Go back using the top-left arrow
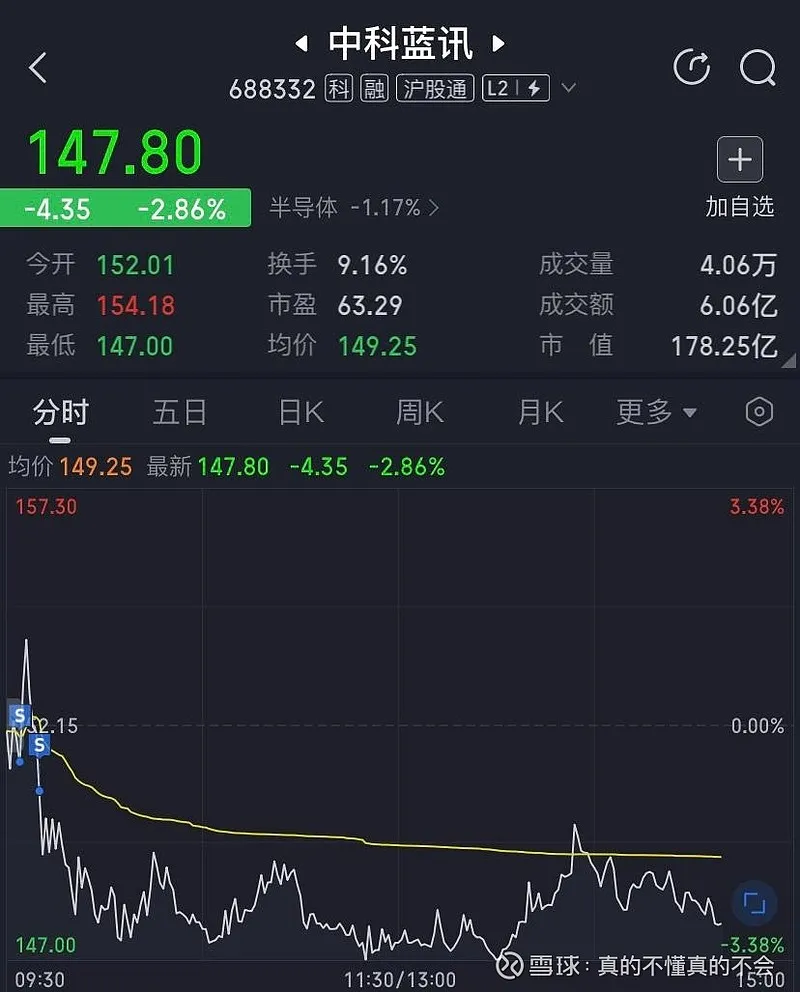800x992 pixels. [x=38, y=68]
